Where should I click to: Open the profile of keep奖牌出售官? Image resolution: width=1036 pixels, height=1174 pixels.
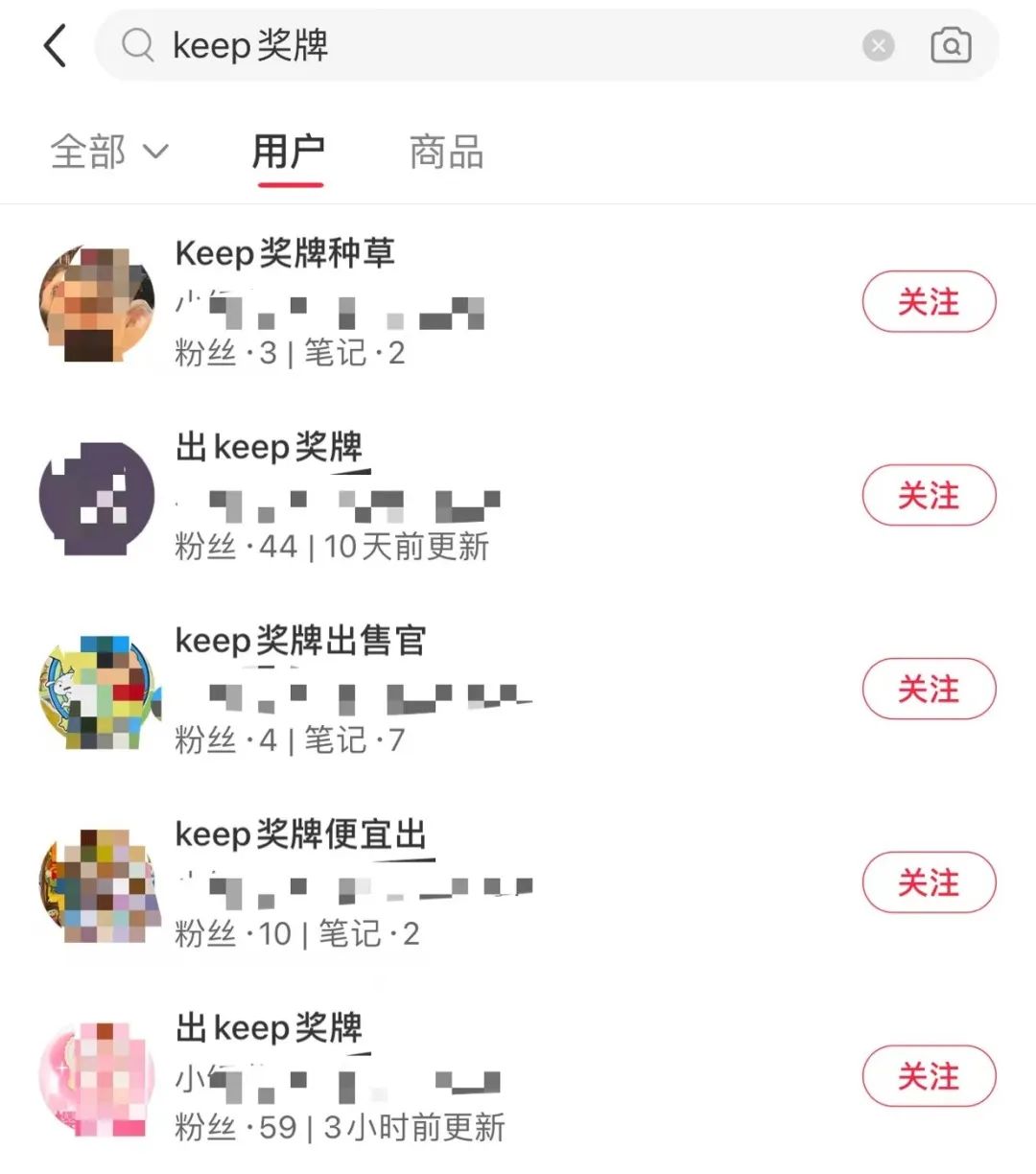click(300, 641)
